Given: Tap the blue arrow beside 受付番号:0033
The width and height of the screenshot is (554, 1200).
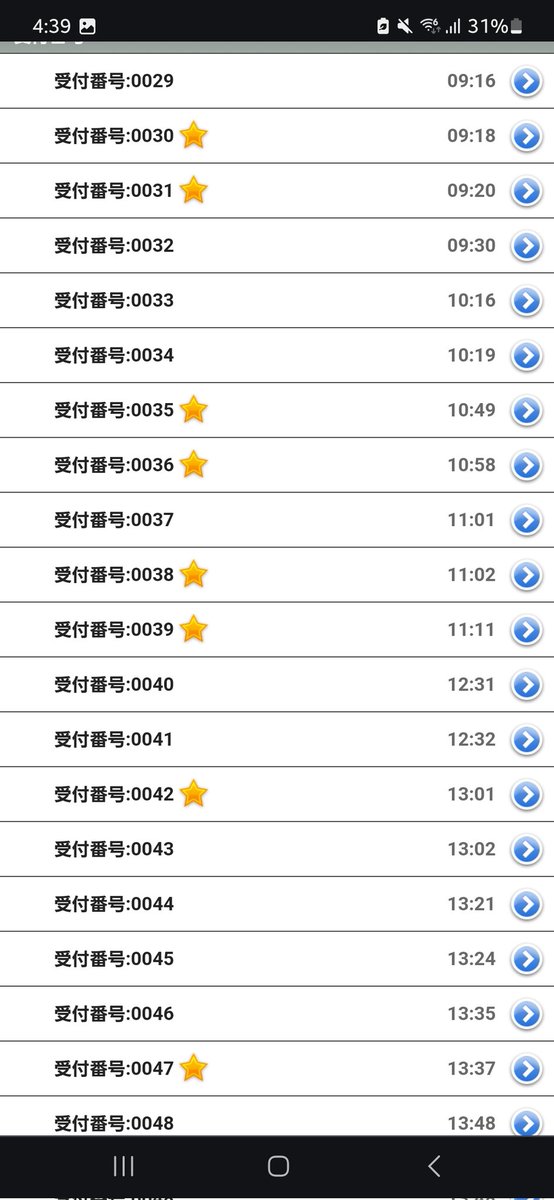Looking at the screenshot, I should [526, 301].
